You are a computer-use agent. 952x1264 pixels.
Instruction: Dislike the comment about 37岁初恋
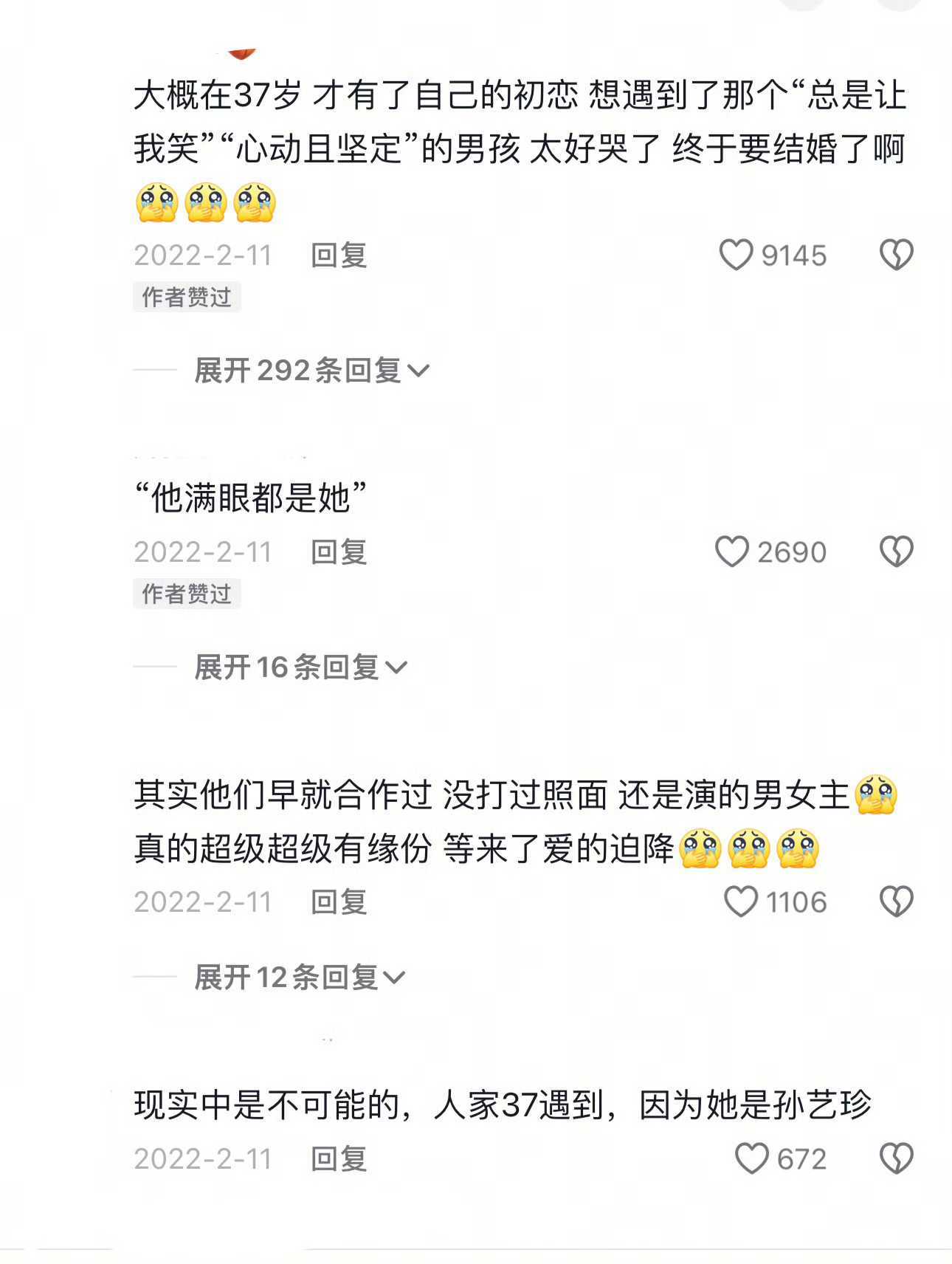(896, 255)
